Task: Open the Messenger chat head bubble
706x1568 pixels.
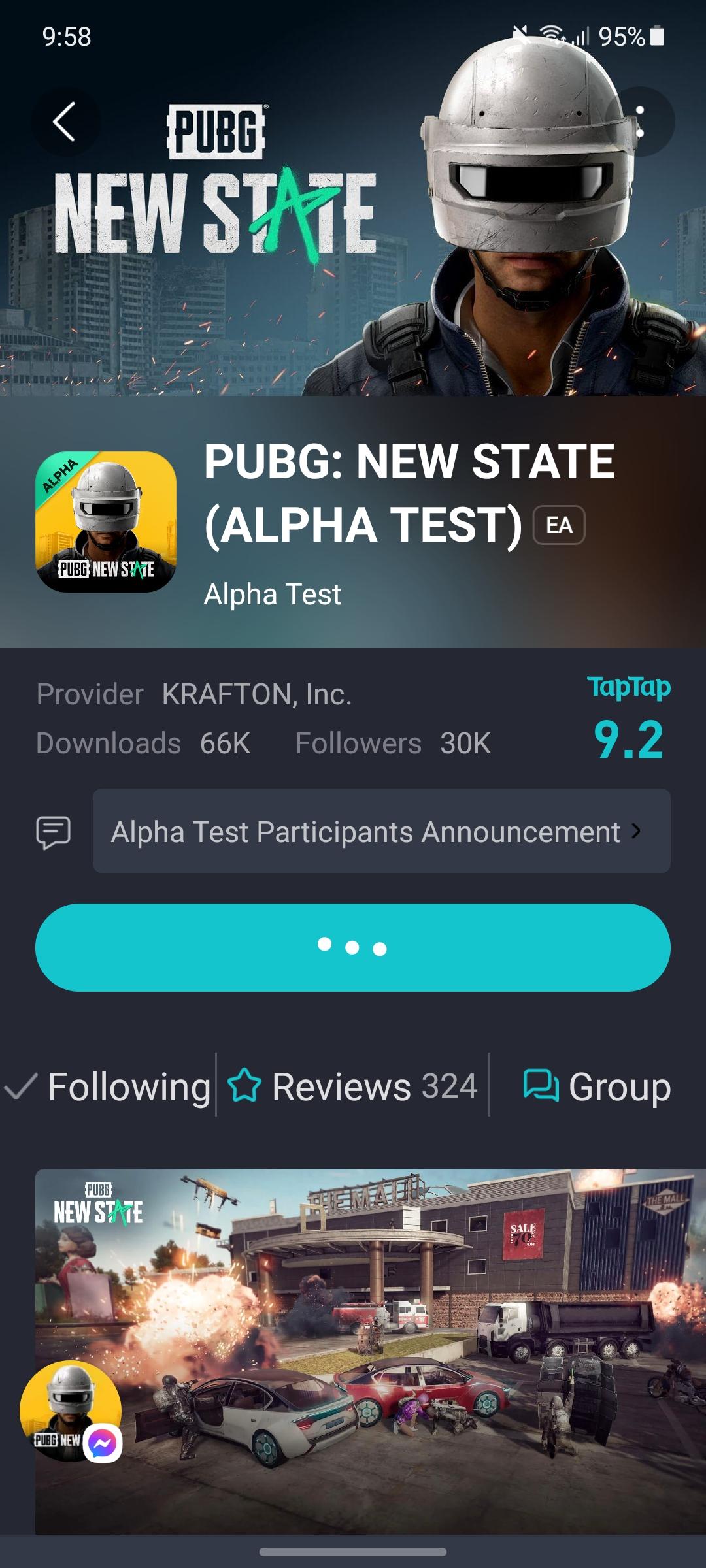Action: (x=71, y=1411)
